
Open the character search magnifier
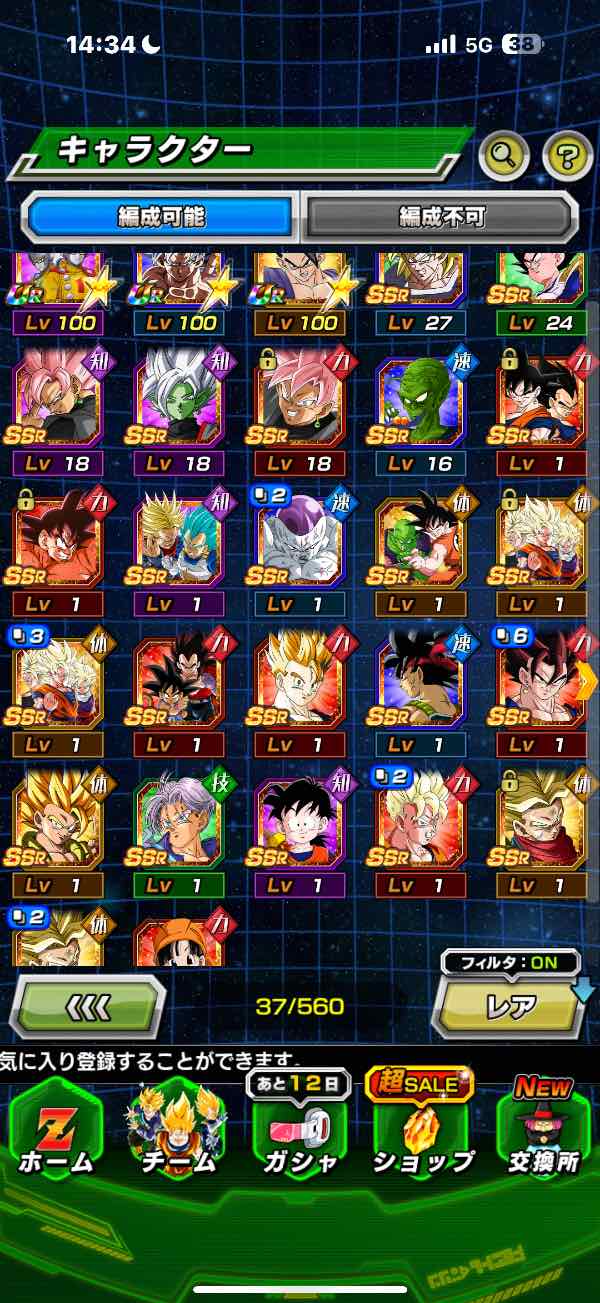[505, 154]
